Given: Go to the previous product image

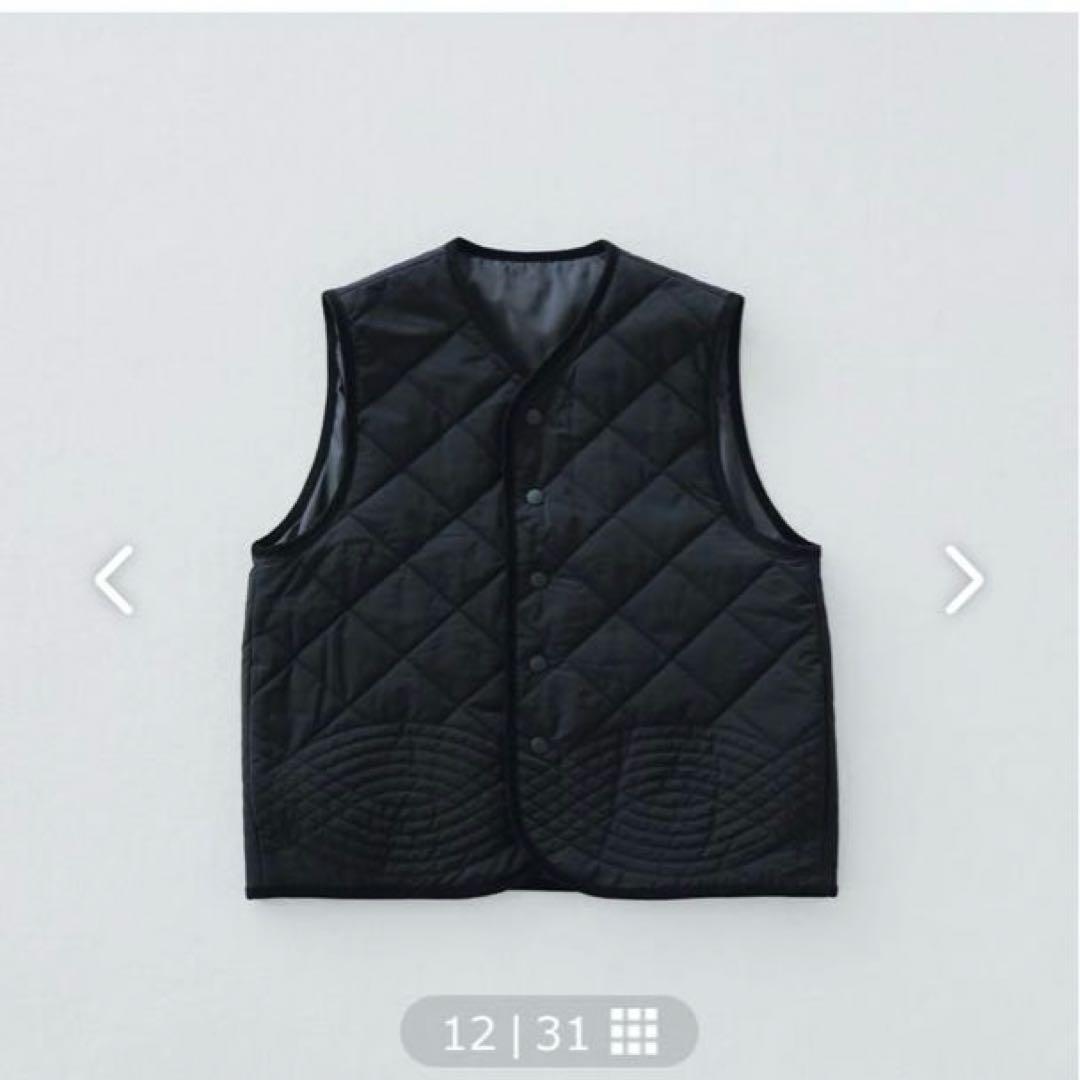Looking at the screenshot, I should pos(115,580).
